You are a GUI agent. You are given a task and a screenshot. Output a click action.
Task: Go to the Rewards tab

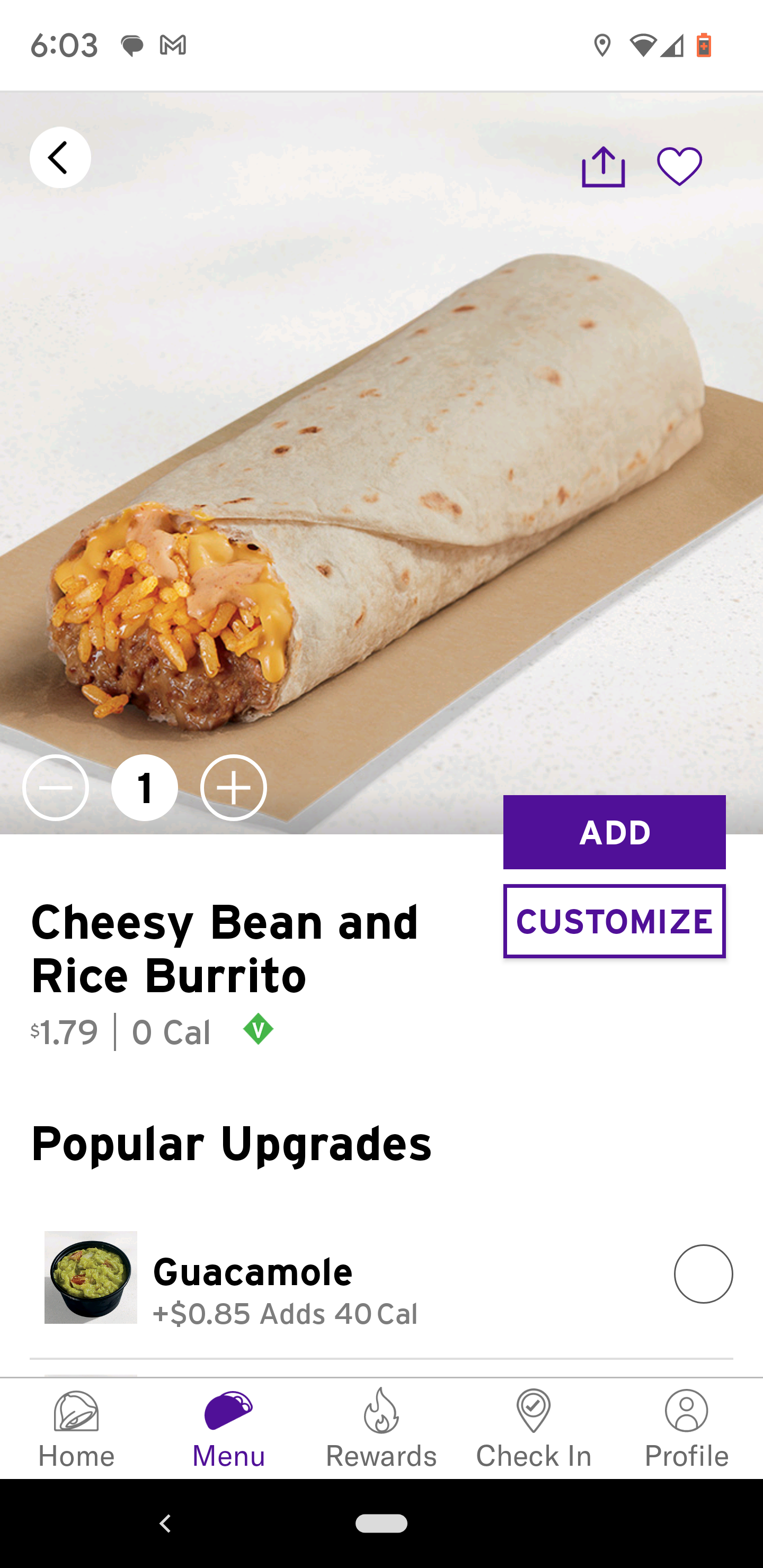[381, 1428]
